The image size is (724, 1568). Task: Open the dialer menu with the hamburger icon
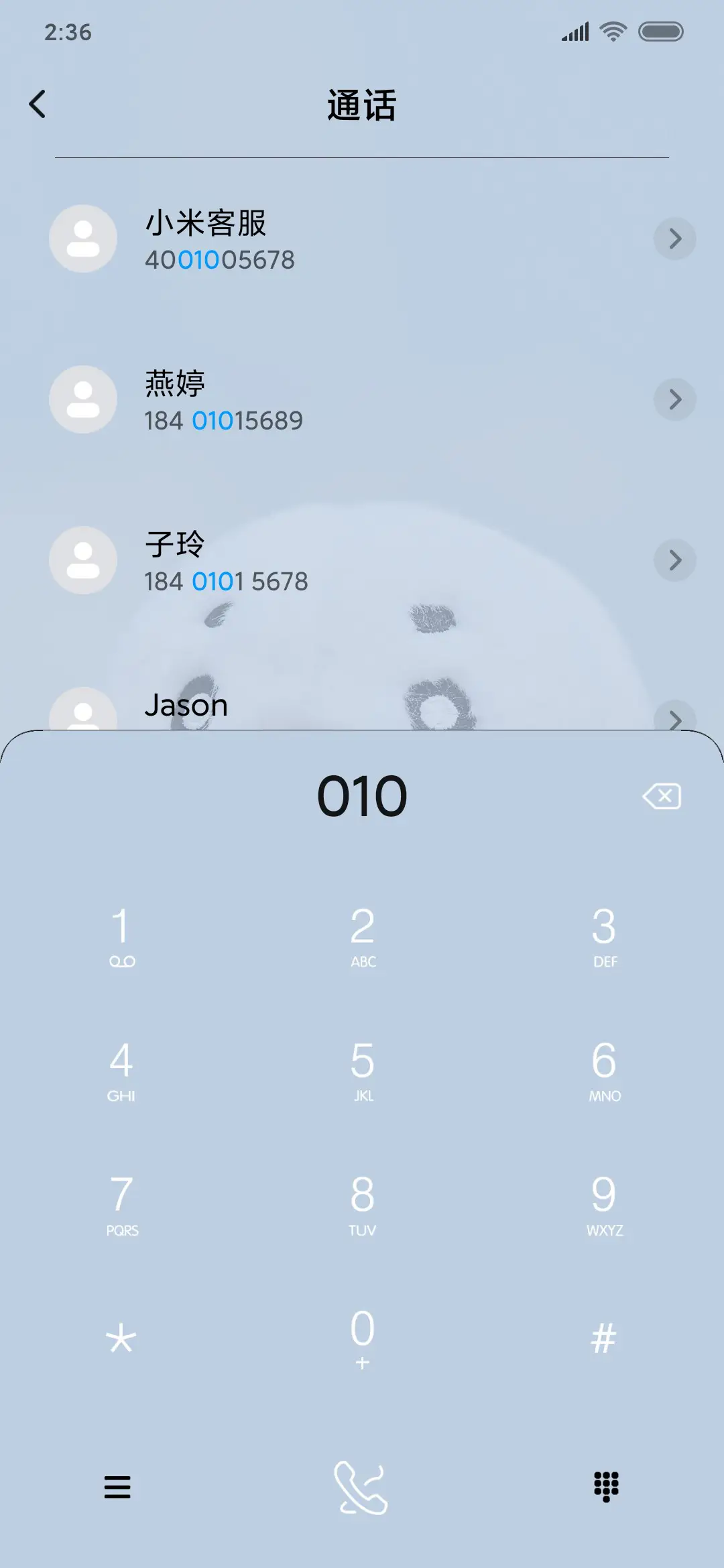click(118, 1488)
